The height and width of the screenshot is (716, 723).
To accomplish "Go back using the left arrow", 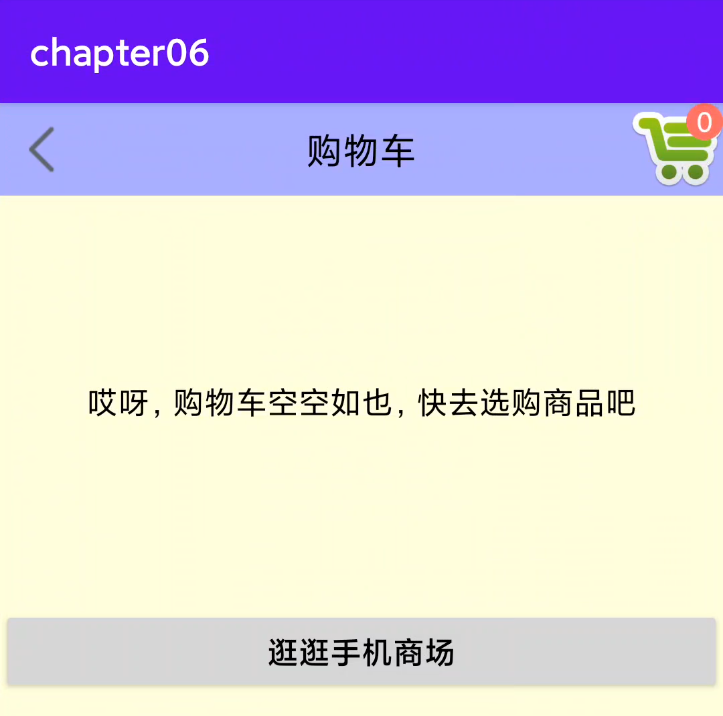I will click(x=42, y=151).
